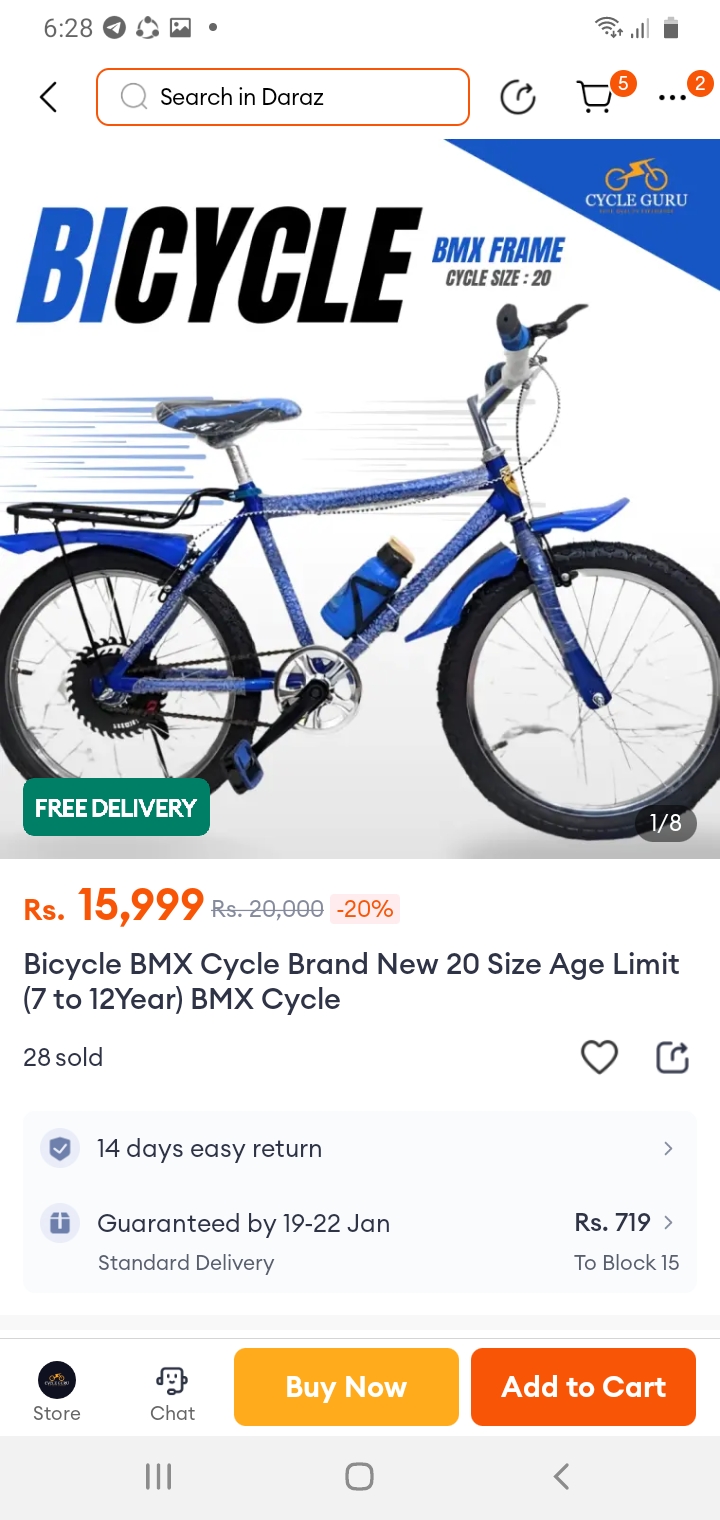Viewport: 720px width, 1520px height.
Task: Go back using the top arrow
Action: (x=48, y=97)
